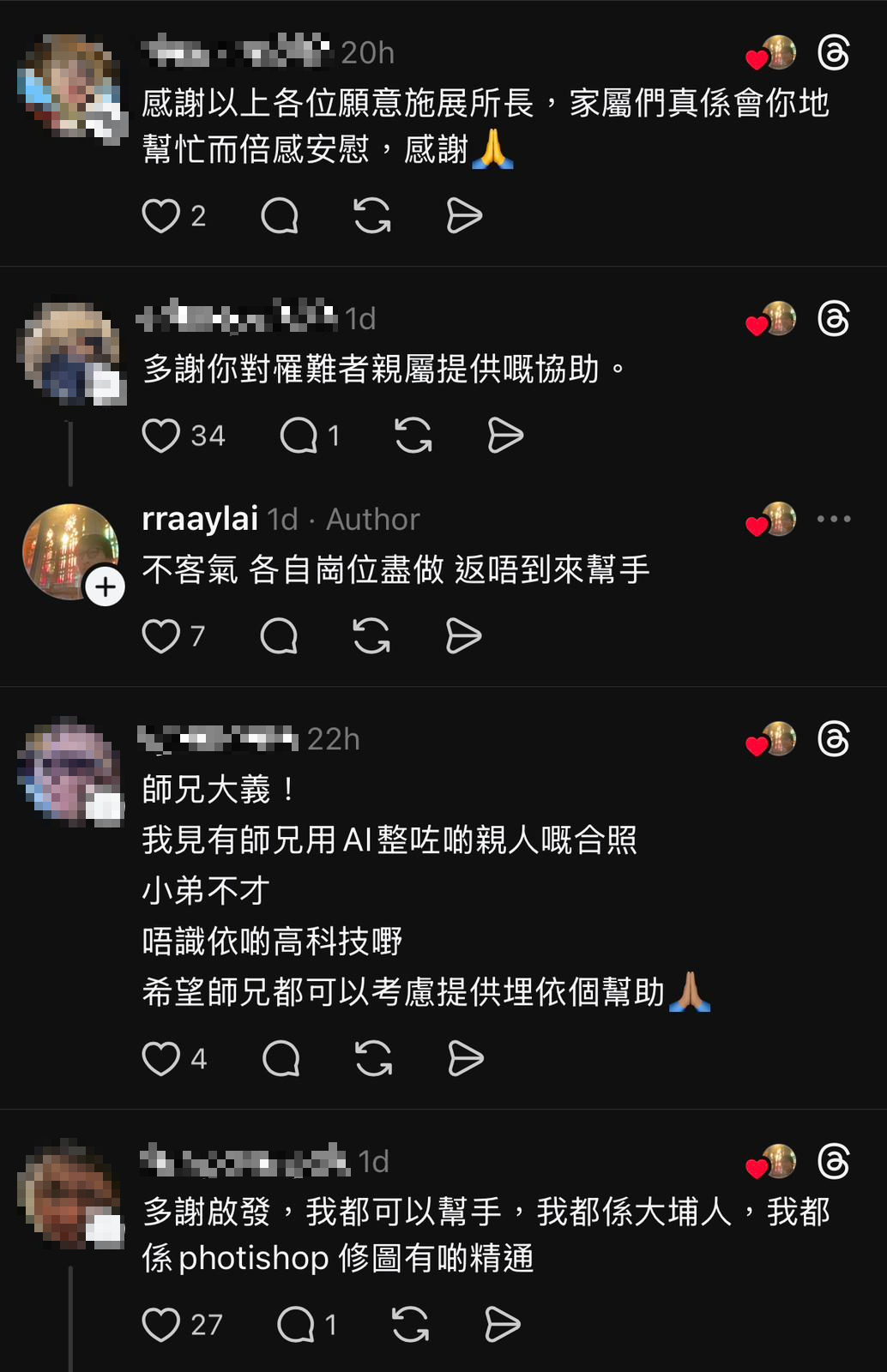Viewport: 887px width, 1372px height.
Task: Repost the comment starting 多謝啟發
Action: (411, 1325)
